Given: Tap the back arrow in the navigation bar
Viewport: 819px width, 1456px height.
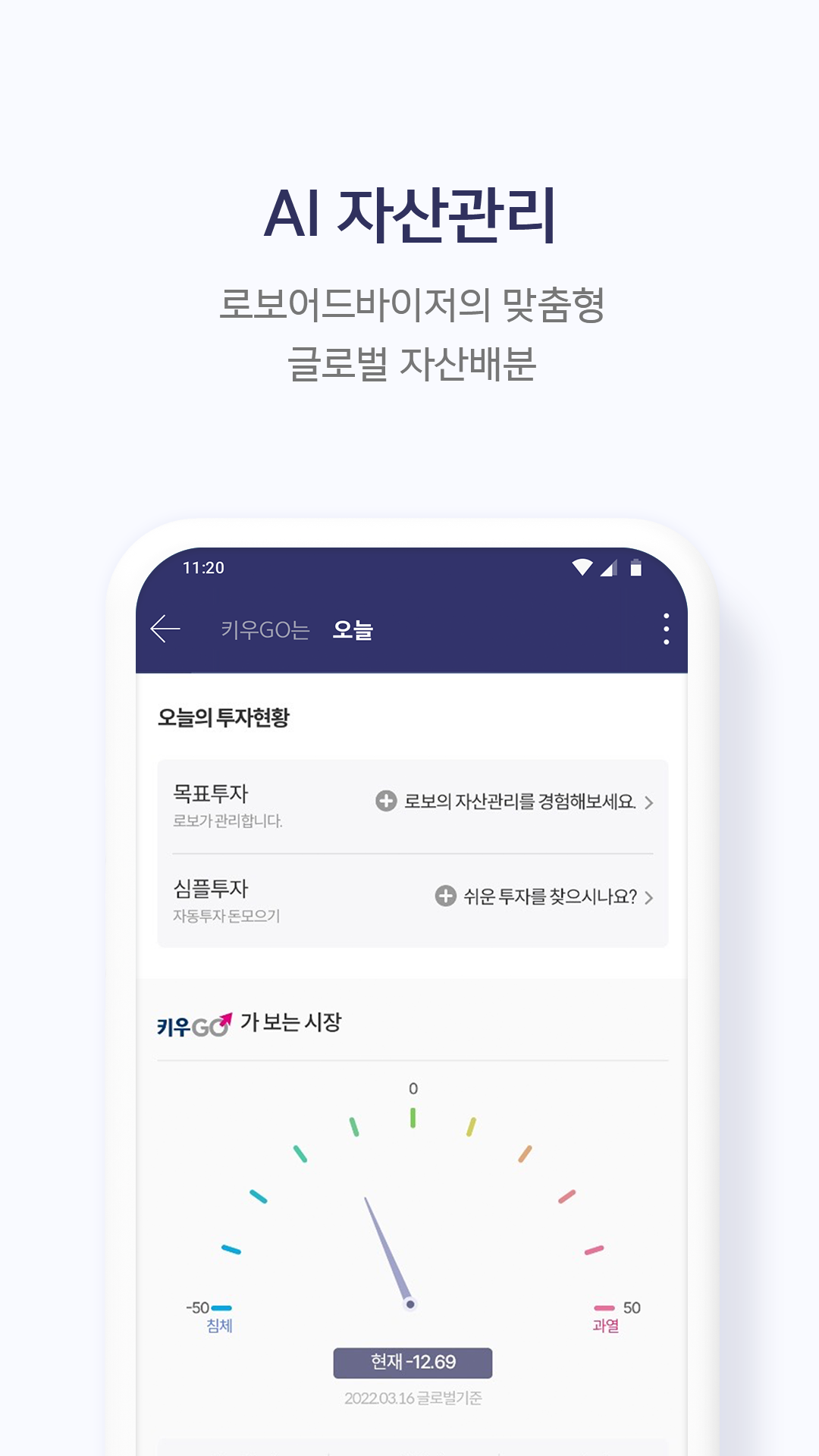Looking at the screenshot, I should 165,630.
